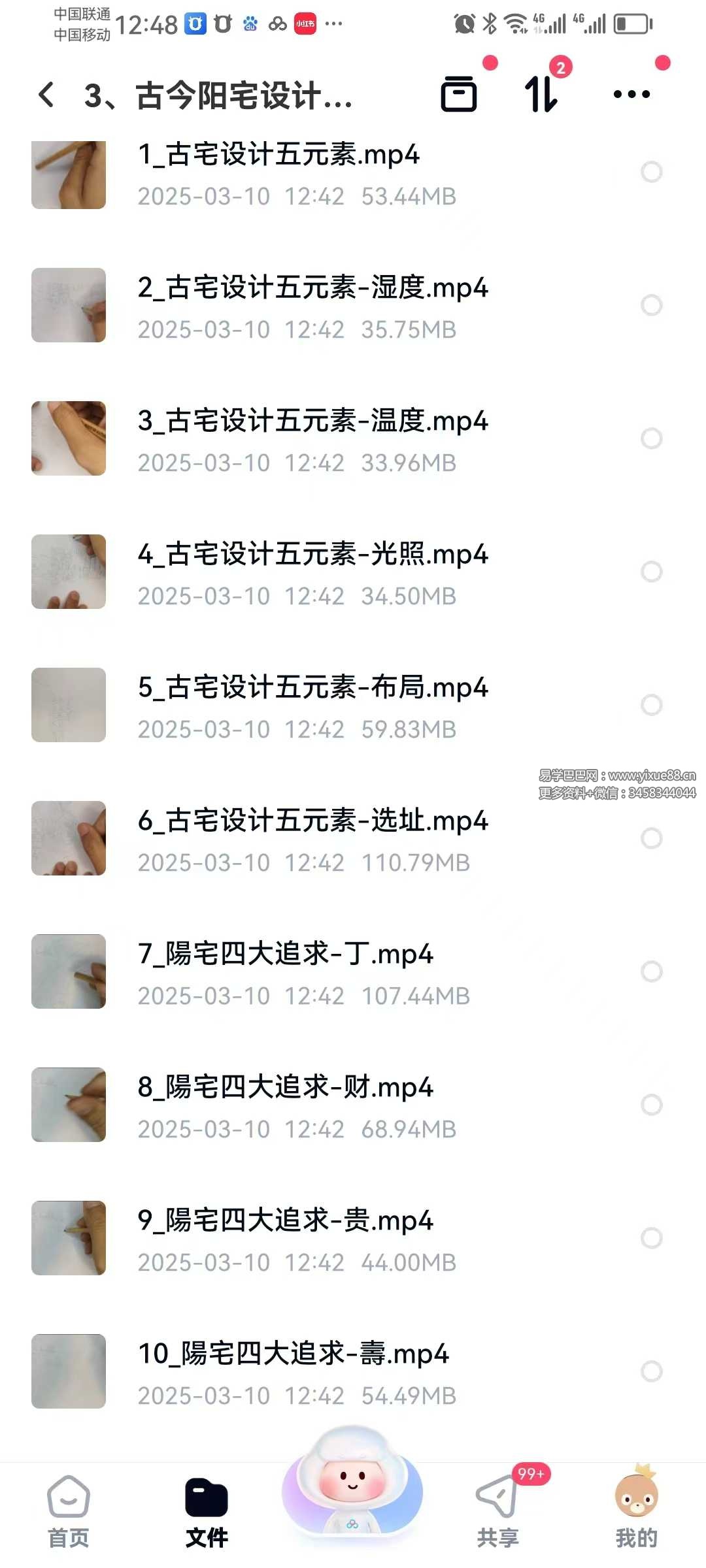Open 3_古宅设计五元素-温度.mp4
The image size is (706, 1568).
point(312,422)
